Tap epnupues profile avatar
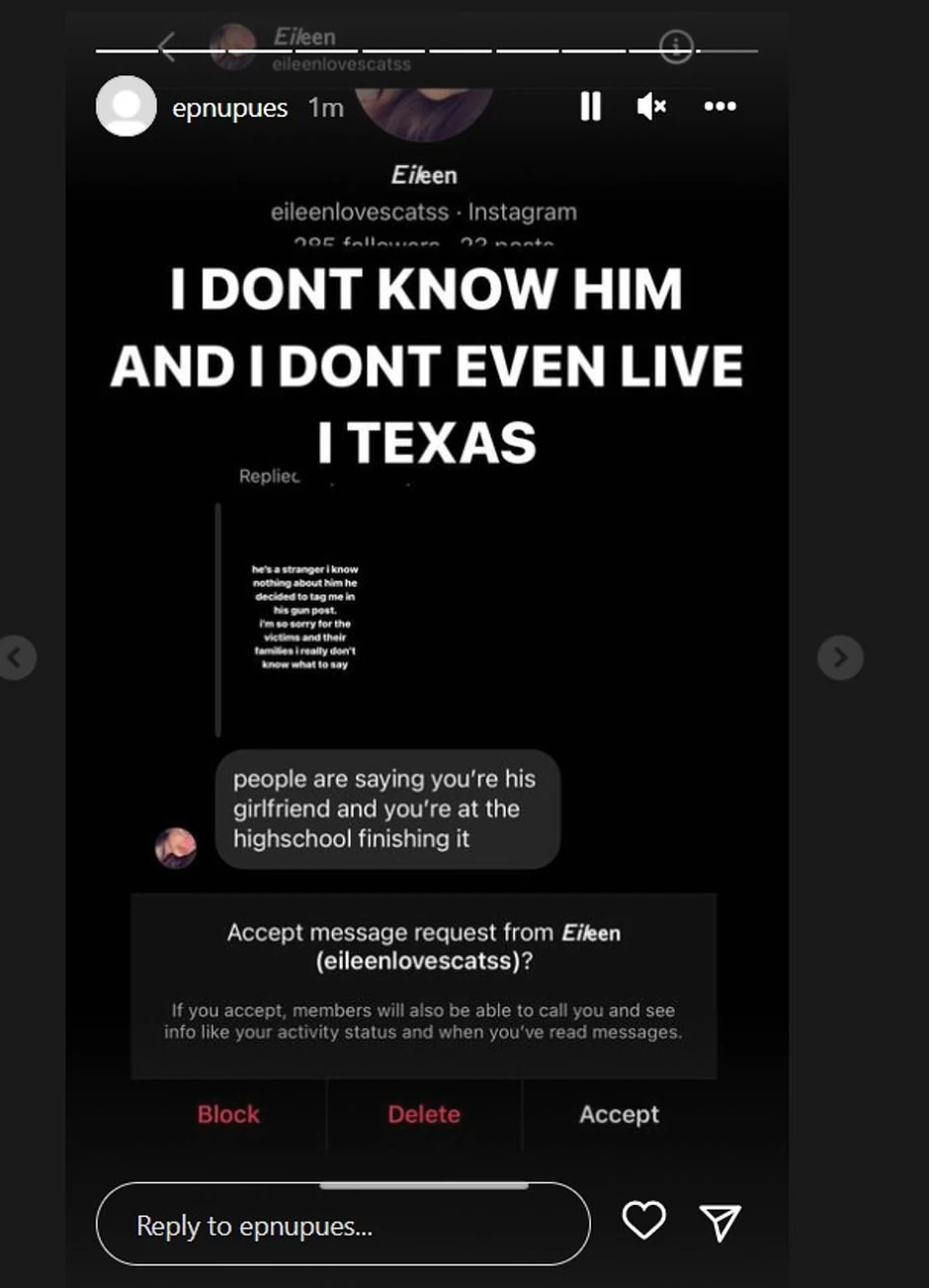929x1288 pixels. click(x=127, y=107)
